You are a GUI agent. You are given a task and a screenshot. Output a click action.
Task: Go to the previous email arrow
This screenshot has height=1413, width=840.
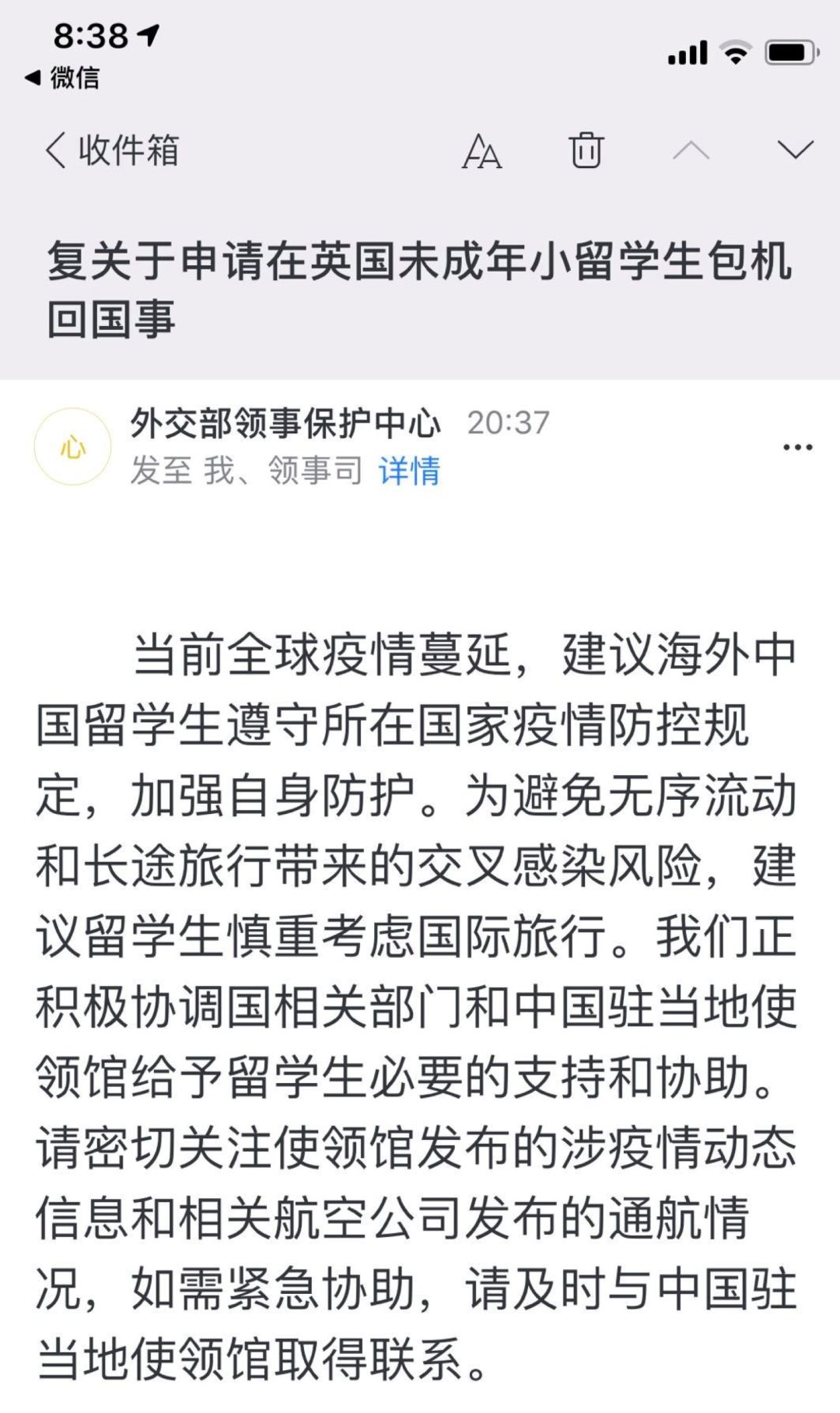(x=691, y=150)
